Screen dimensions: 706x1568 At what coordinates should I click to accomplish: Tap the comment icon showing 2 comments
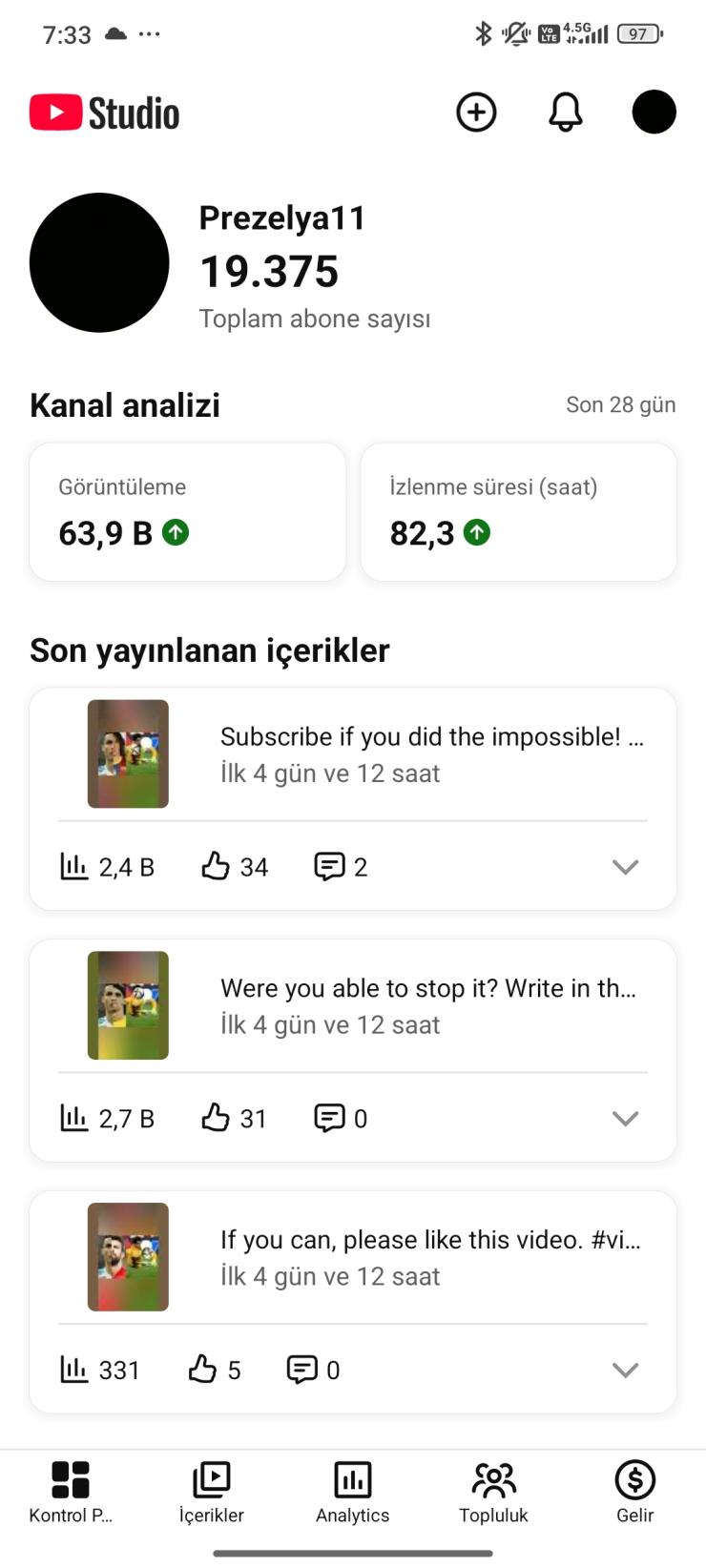330,866
